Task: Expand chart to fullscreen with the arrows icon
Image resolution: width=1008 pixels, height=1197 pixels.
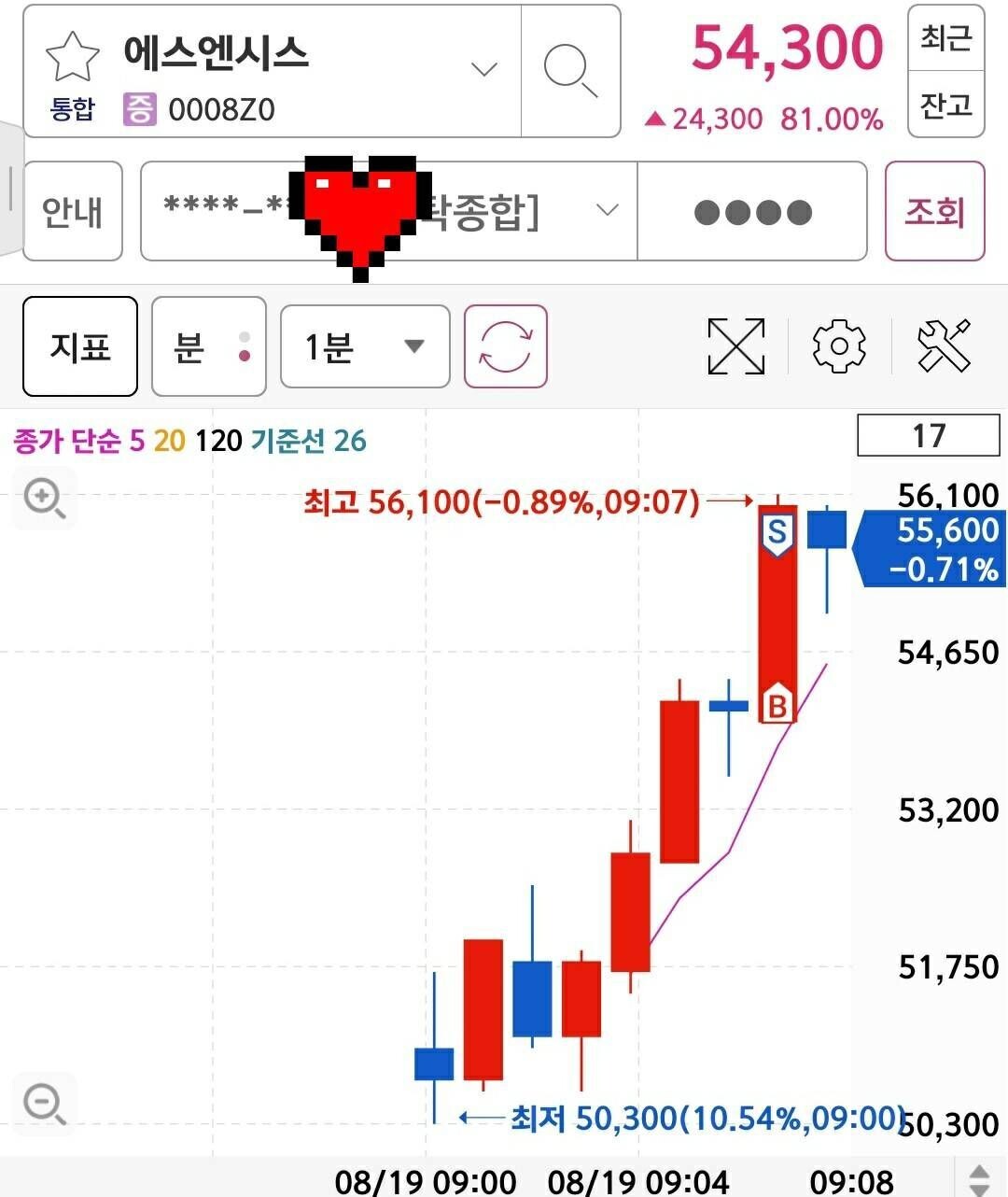Action: (735, 345)
